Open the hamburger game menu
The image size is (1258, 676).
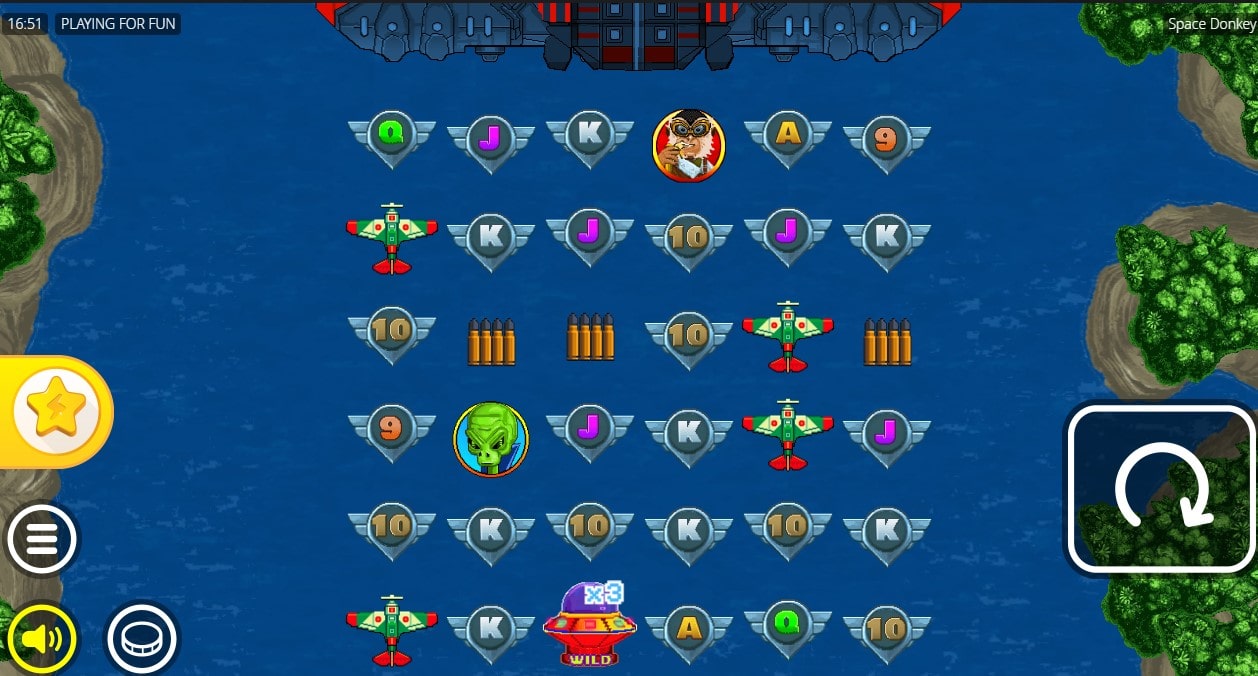(41, 539)
